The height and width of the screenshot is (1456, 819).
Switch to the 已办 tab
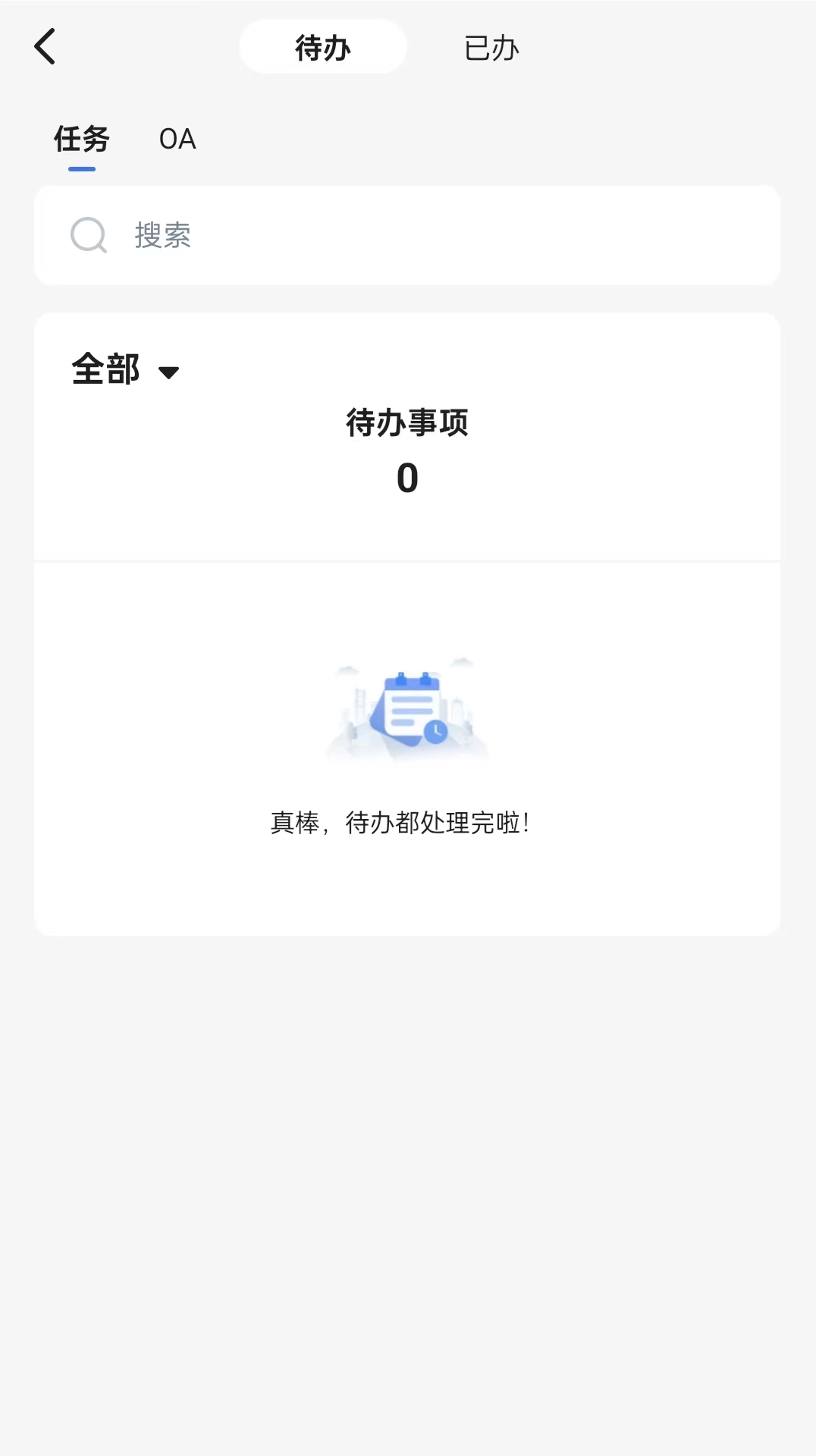pyautogui.click(x=491, y=47)
